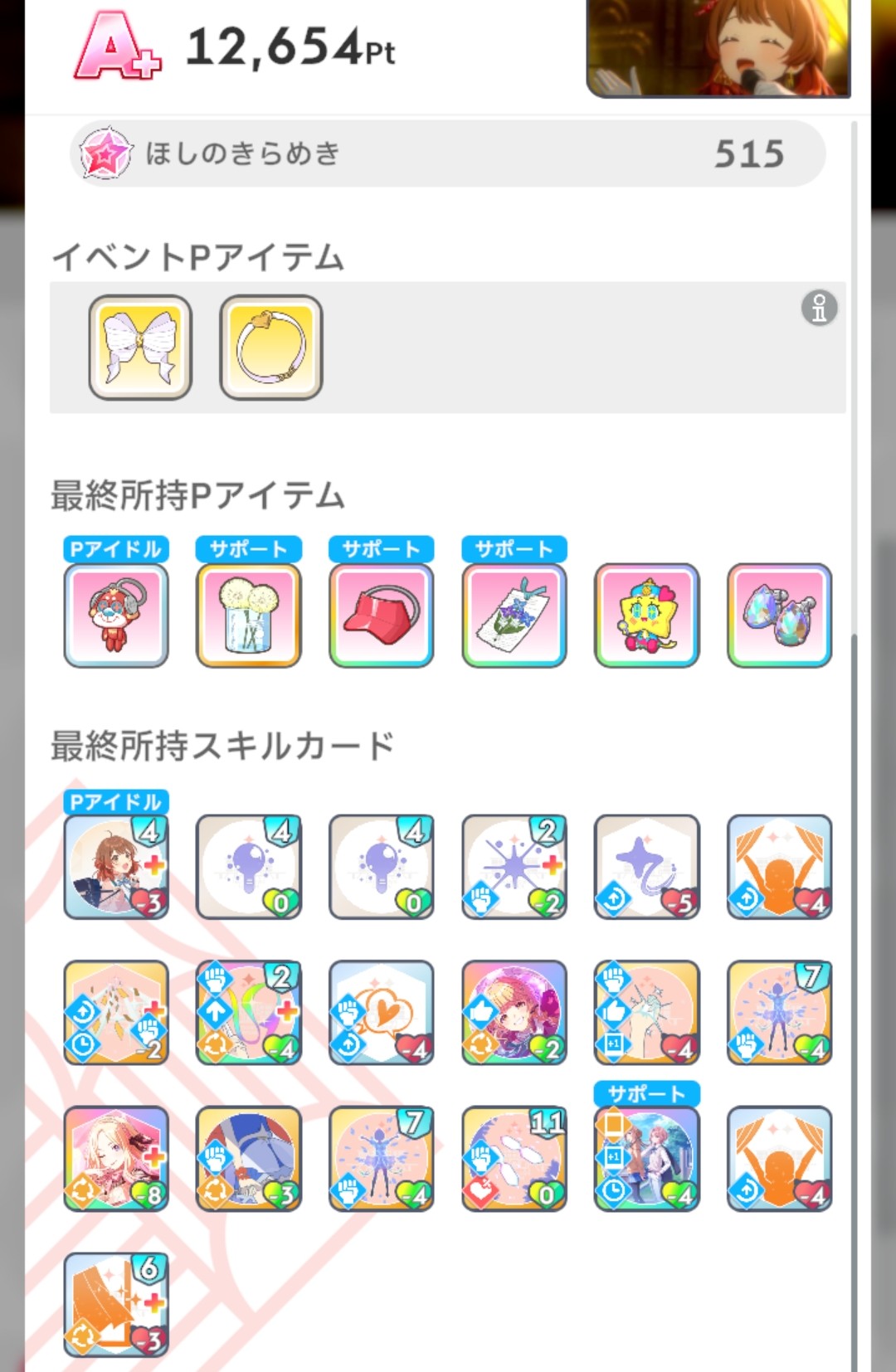
Task: Tap the red sun visor support item
Action: (x=382, y=615)
